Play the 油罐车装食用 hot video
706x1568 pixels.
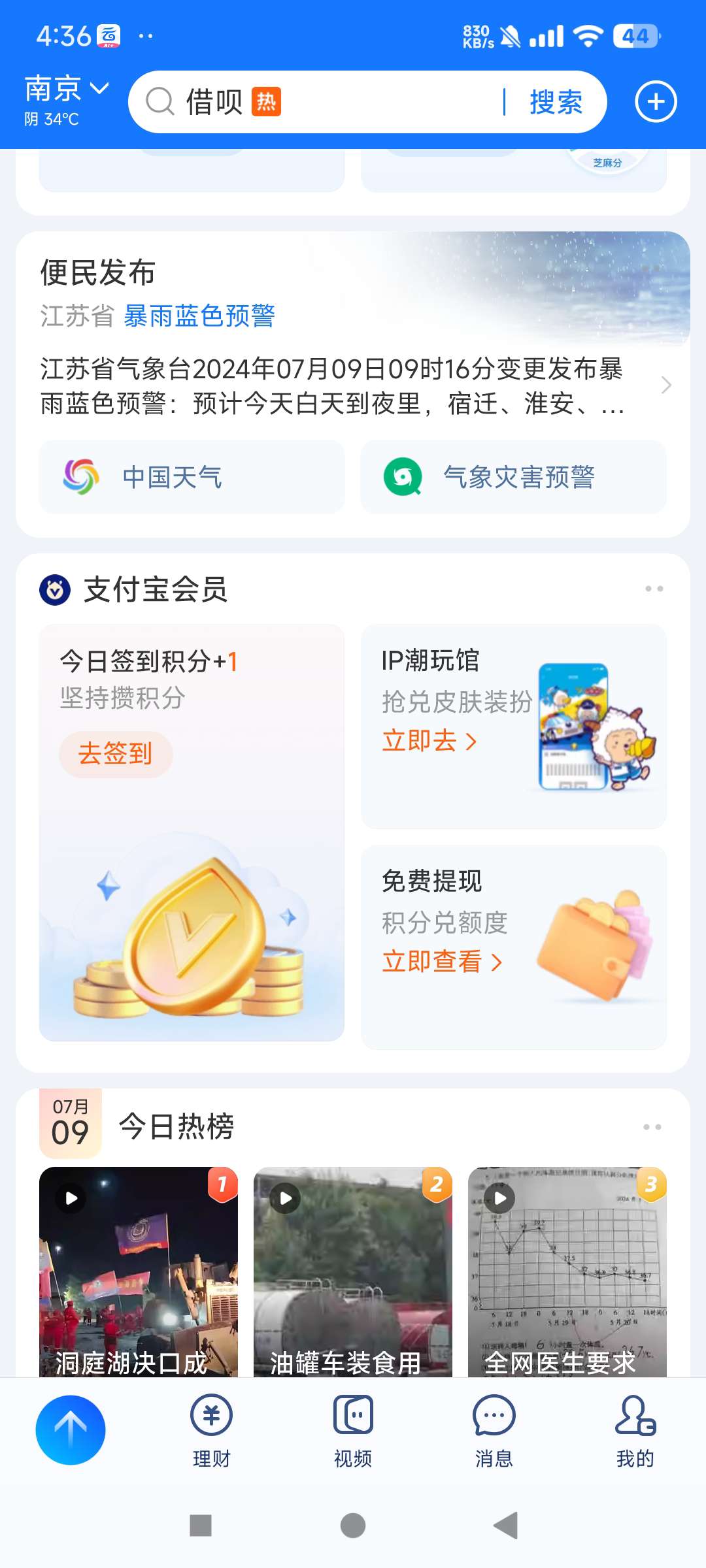353,1271
